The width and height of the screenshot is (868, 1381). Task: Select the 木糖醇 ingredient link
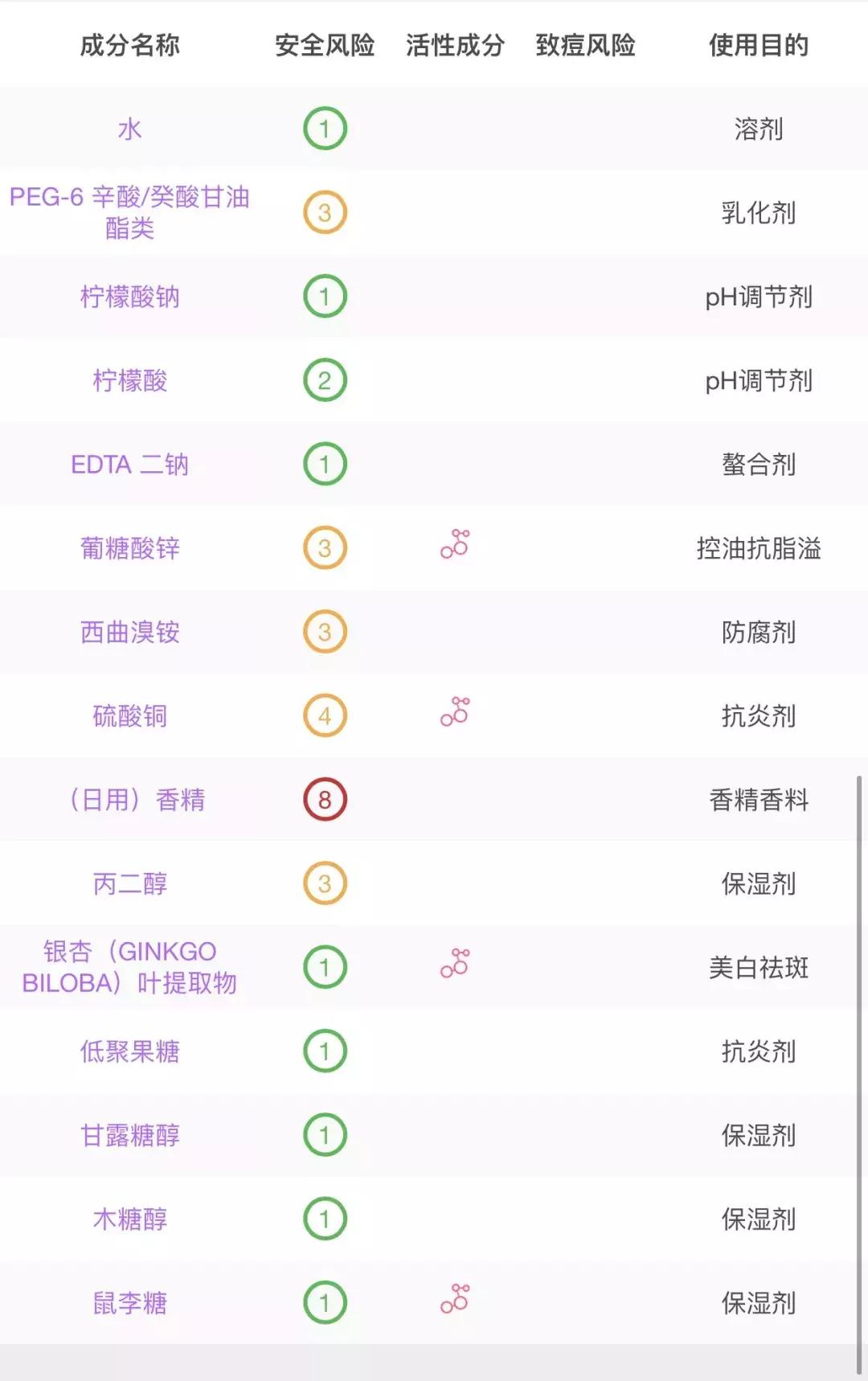(x=129, y=1219)
